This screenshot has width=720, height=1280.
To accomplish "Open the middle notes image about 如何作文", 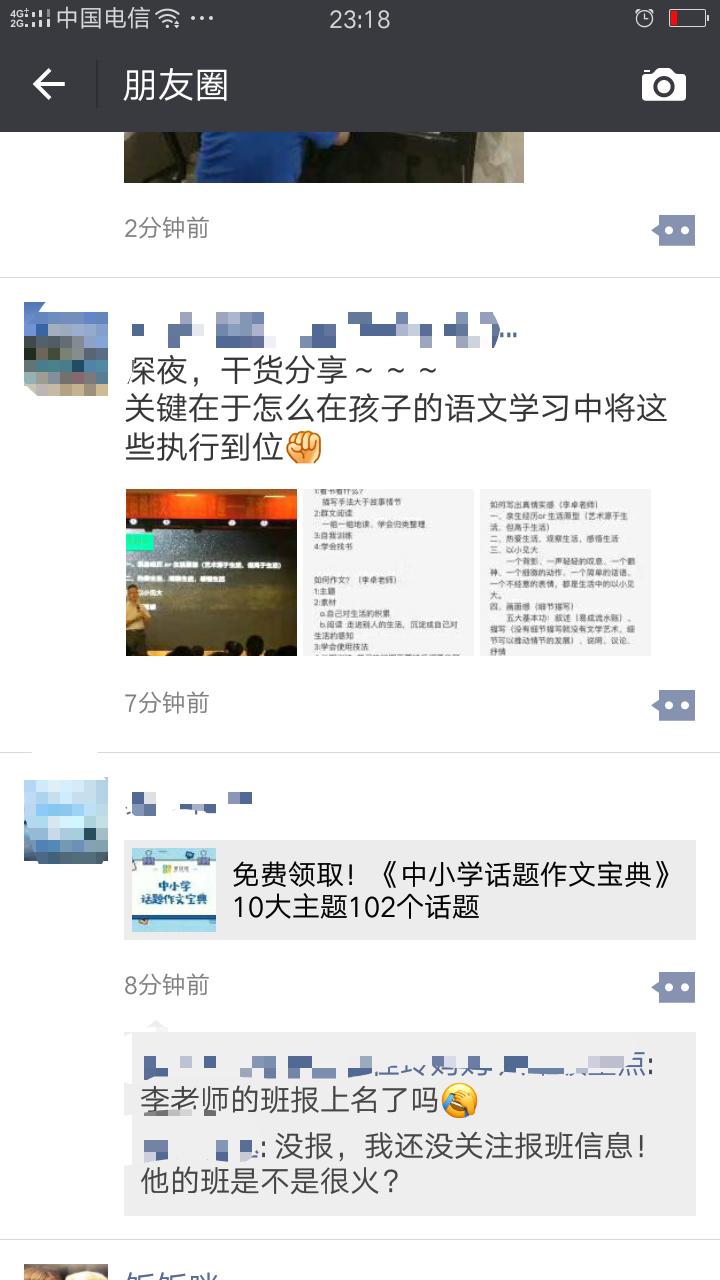I will coord(388,572).
